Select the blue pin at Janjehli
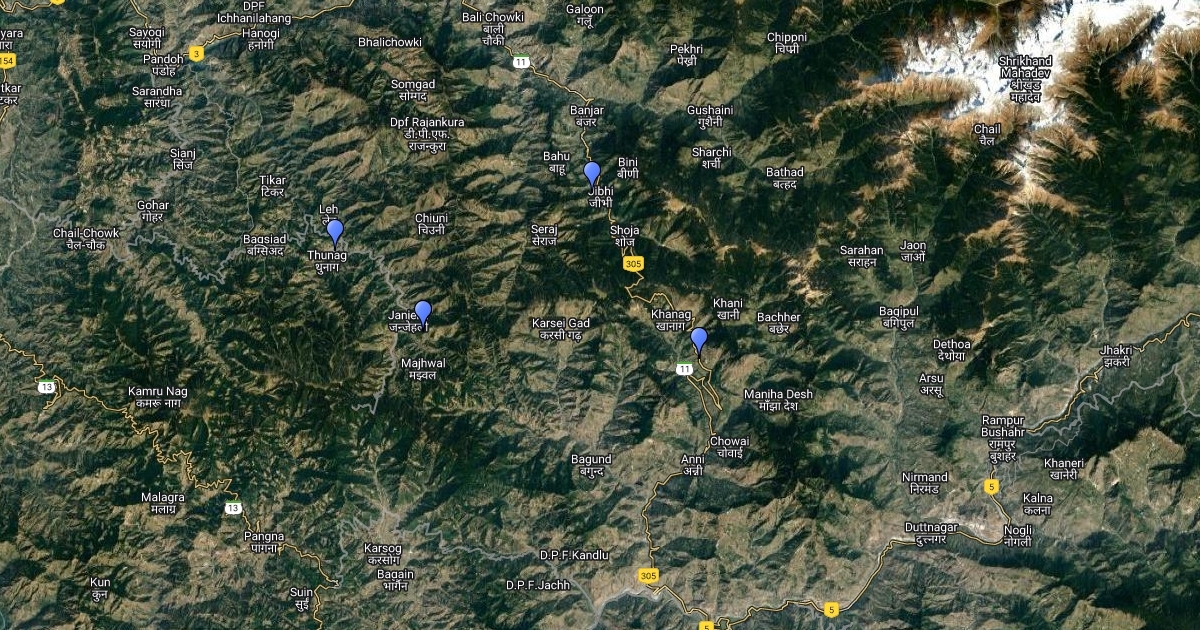The height and width of the screenshot is (630, 1200). coord(423,313)
